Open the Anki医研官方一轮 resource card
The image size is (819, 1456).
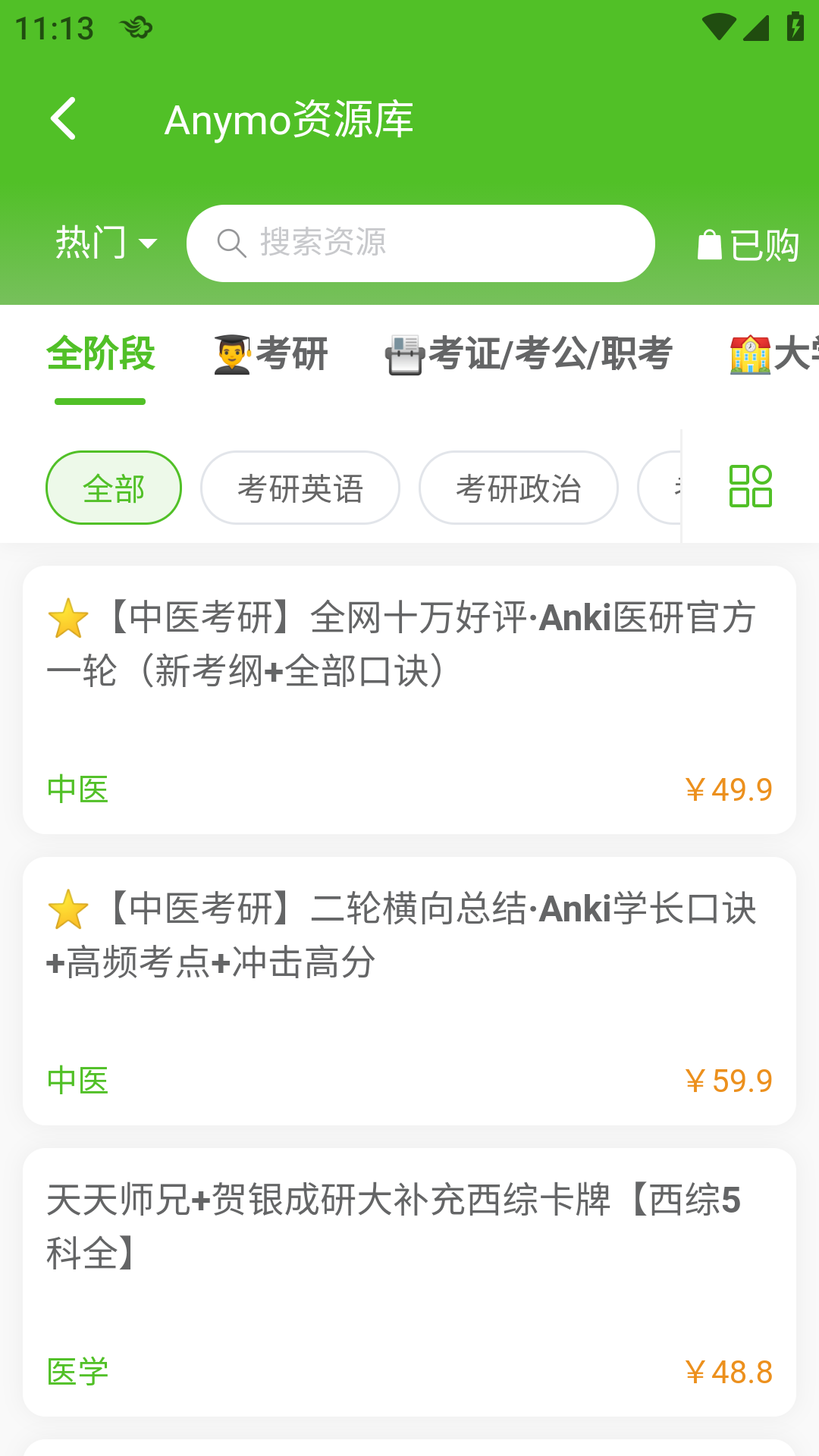(x=409, y=699)
